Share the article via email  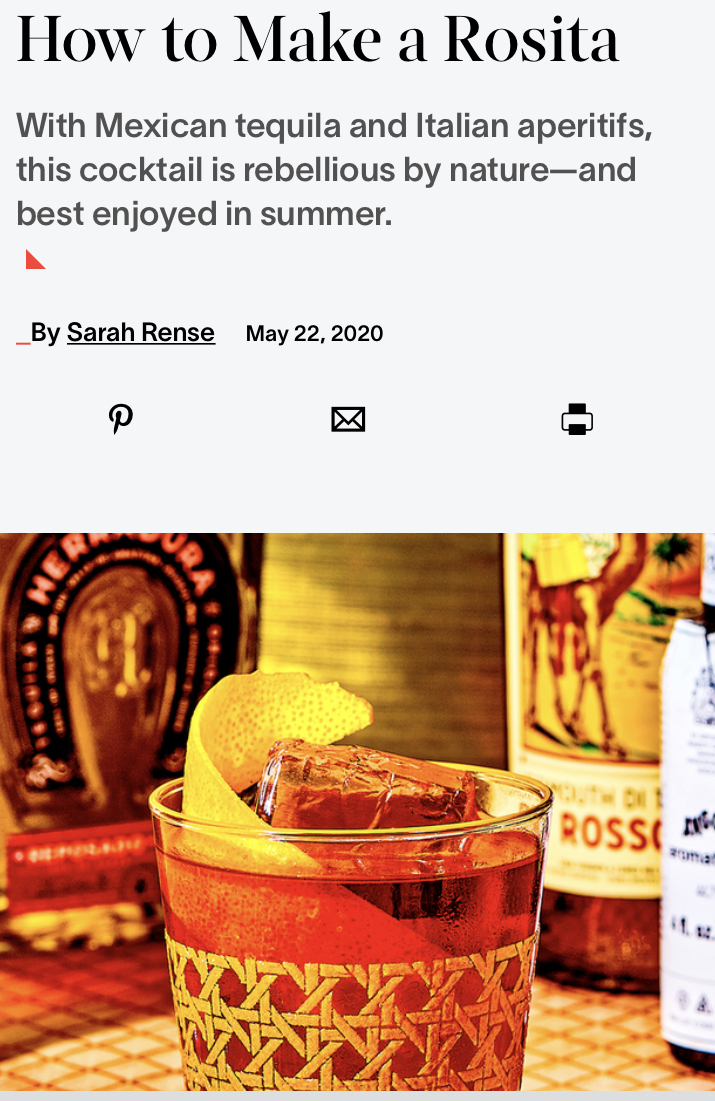coord(348,419)
